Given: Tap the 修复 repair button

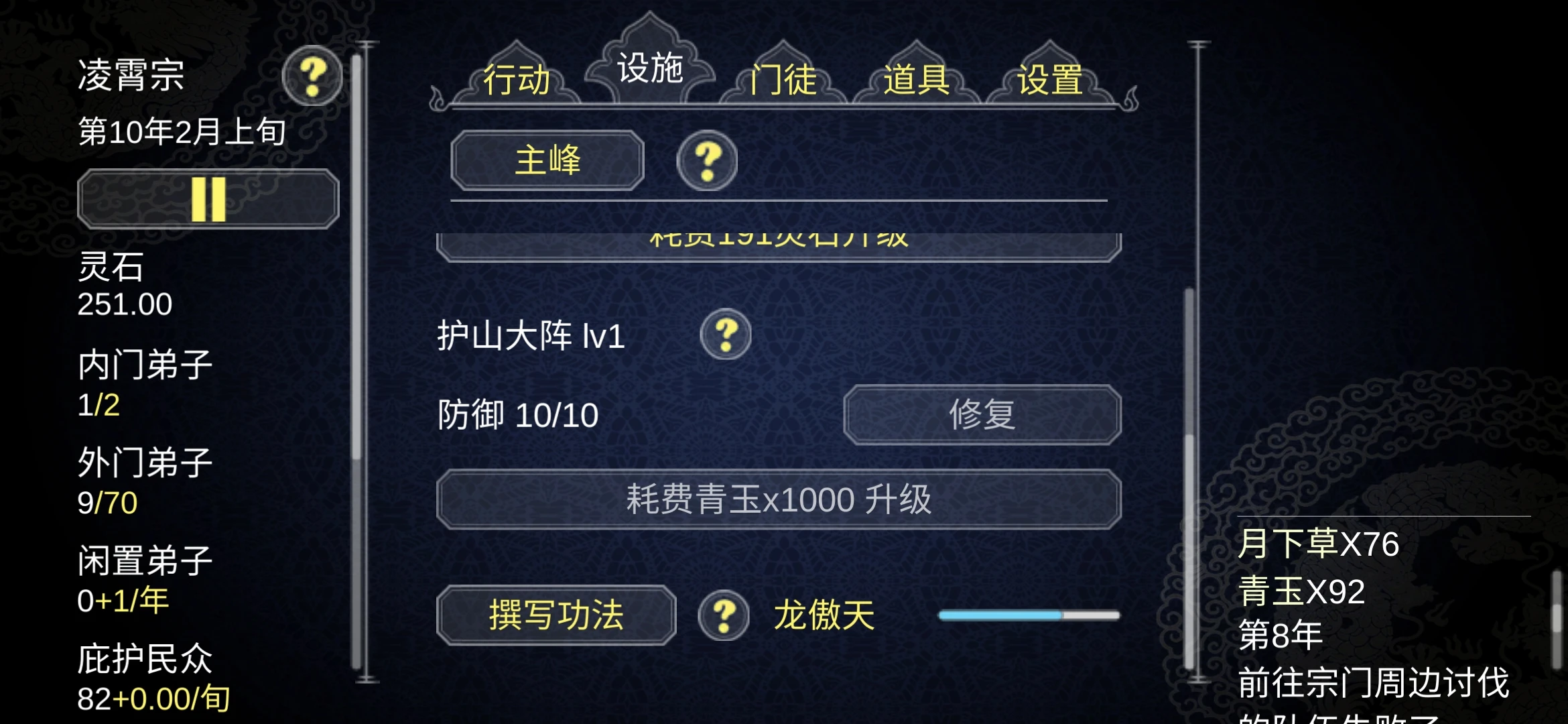Looking at the screenshot, I should click(982, 414).
